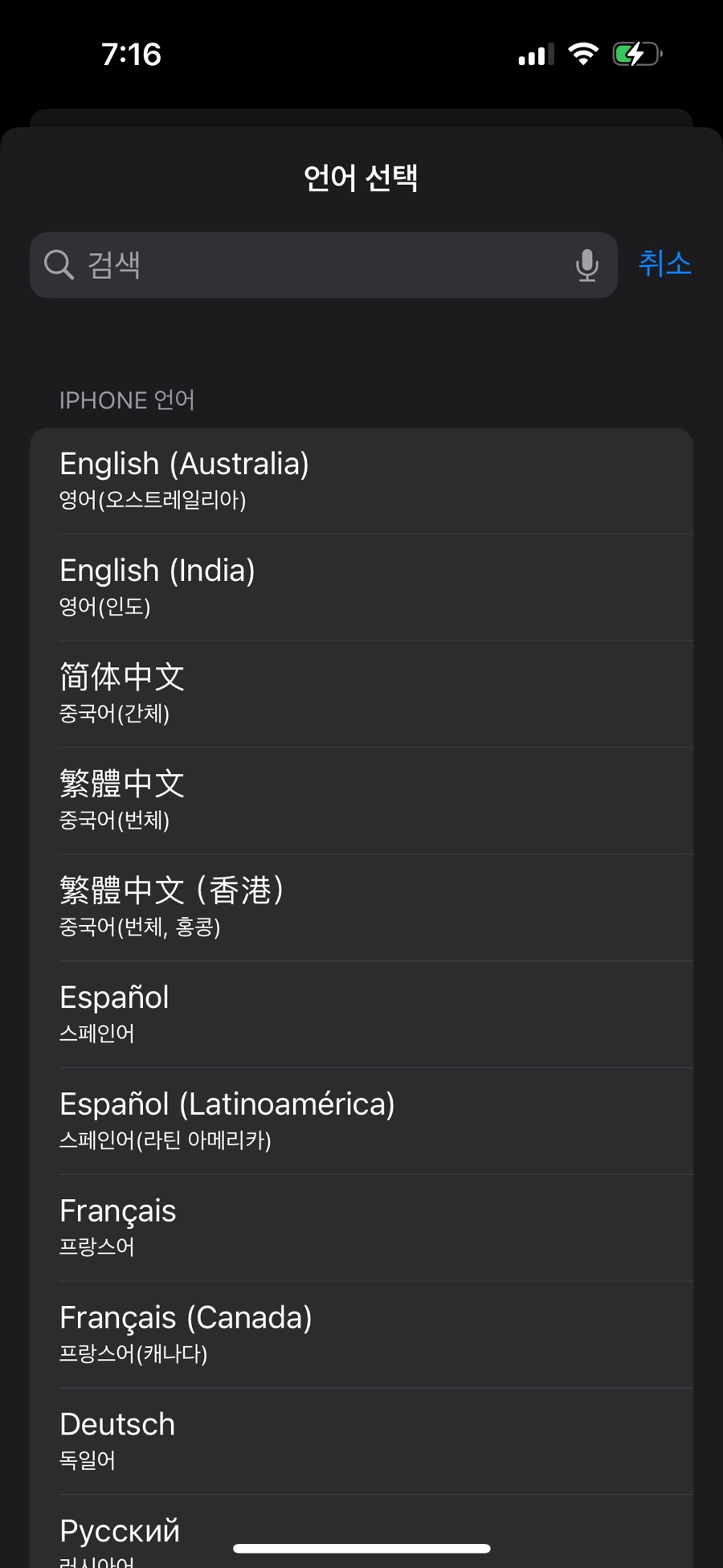
Task: Pick 繁體中文 Traditional Chinese
Action: 361,801
